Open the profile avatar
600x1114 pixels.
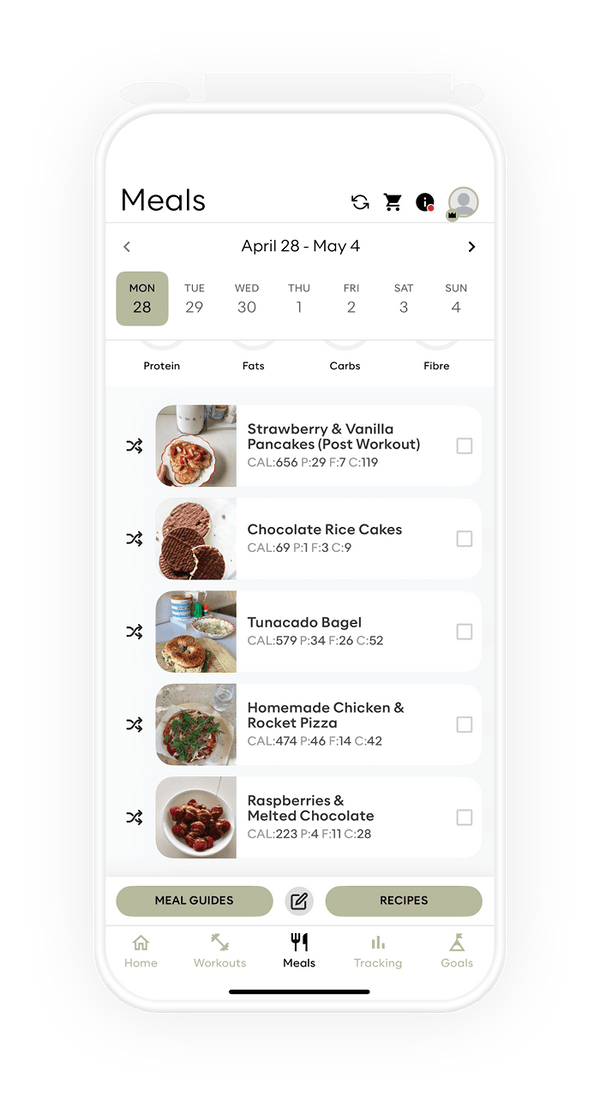coord(462,202)
